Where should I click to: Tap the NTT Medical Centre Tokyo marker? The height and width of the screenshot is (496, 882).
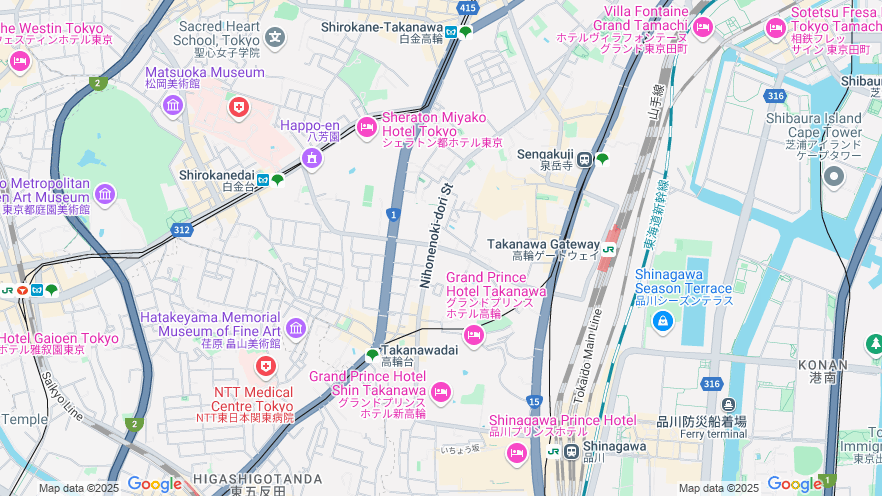(265, 367)
